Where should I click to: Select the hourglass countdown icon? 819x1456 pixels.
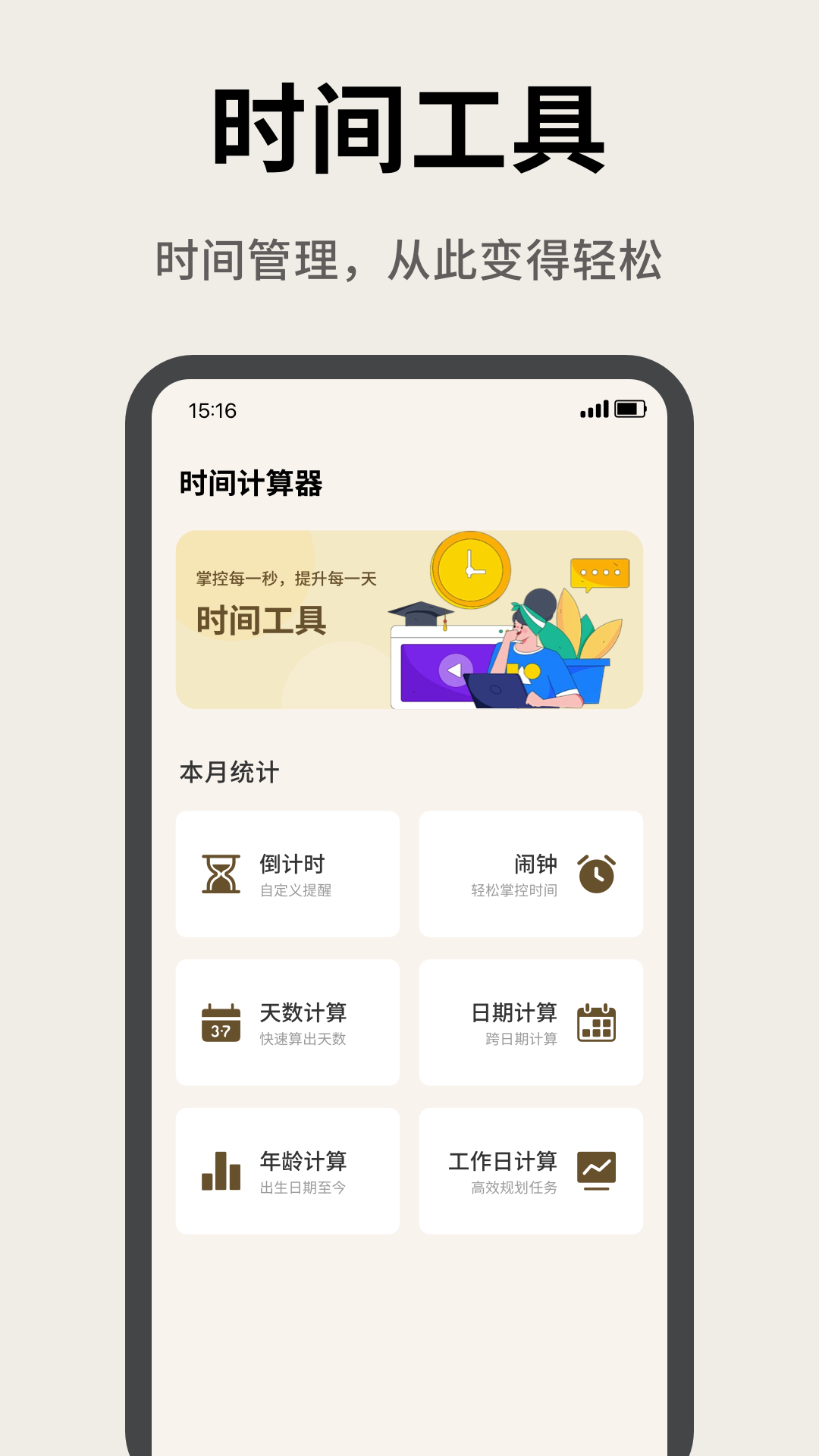pyautogui.click(x=221, y=874)
